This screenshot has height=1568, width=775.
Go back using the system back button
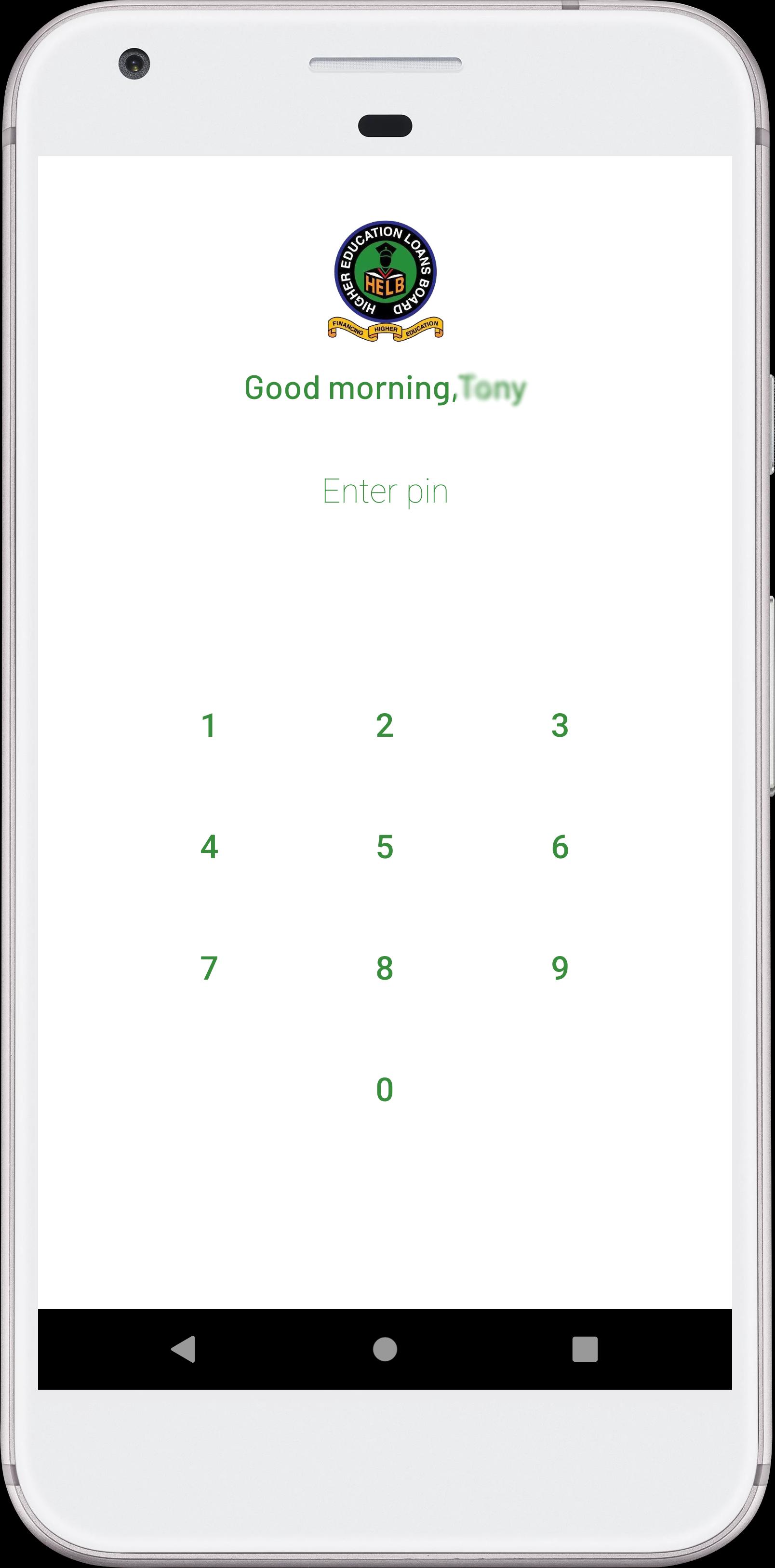click(x=183, y=1349)
